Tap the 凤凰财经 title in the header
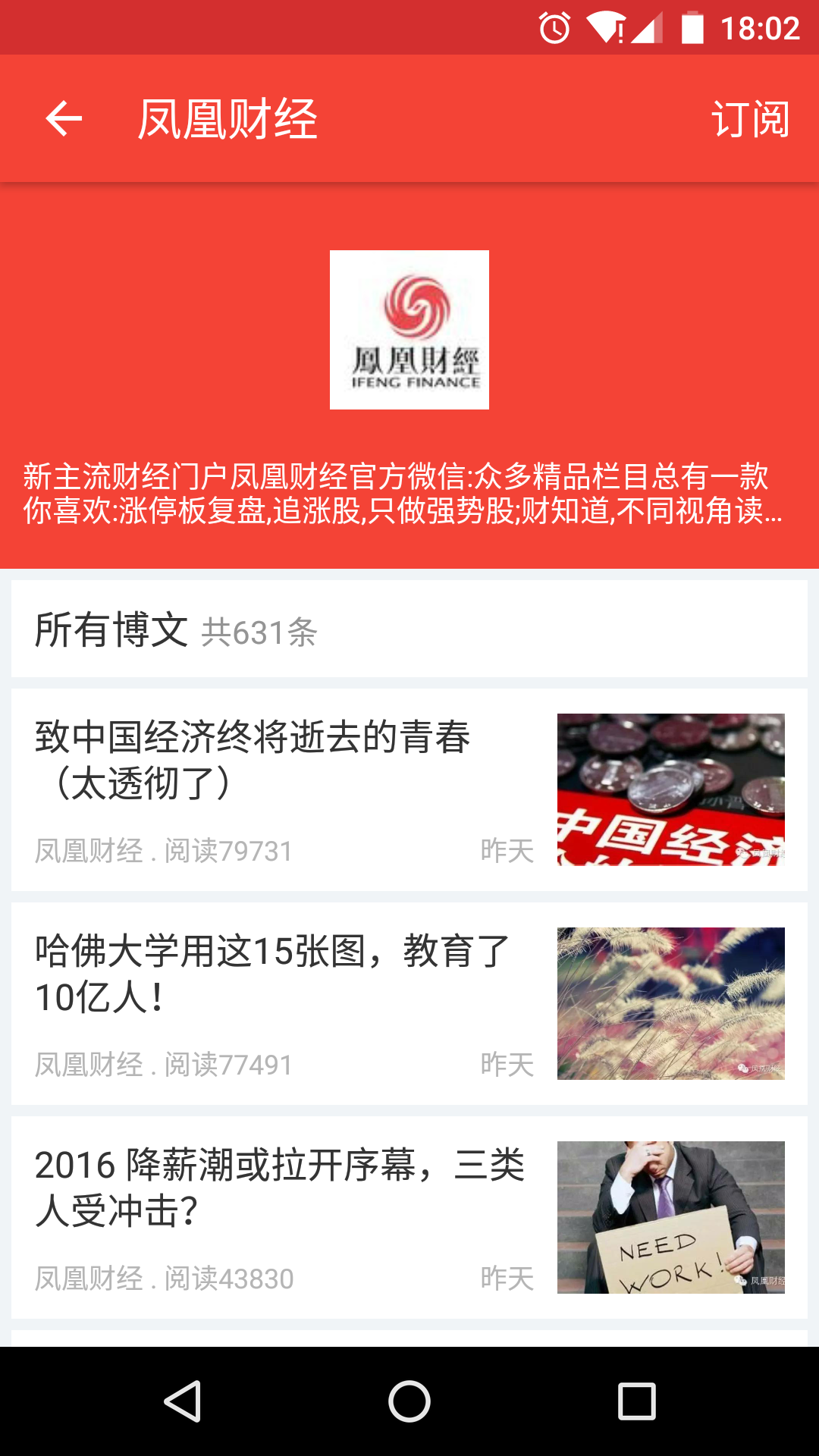This screenshot has height=1456, width=819. (x=229, y=119)
